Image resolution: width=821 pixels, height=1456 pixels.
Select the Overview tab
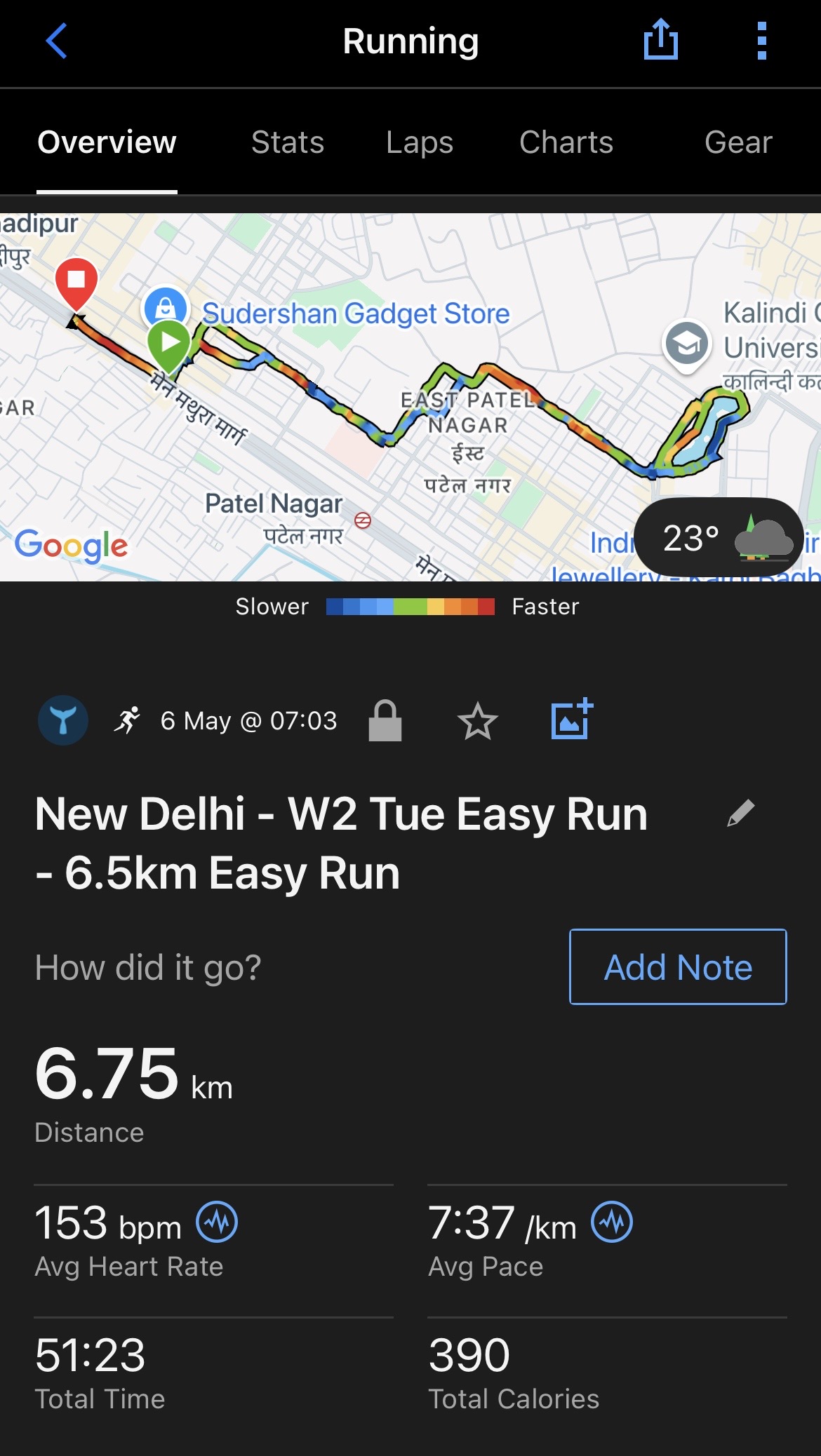pyautogui.click(x=107, y=142)
